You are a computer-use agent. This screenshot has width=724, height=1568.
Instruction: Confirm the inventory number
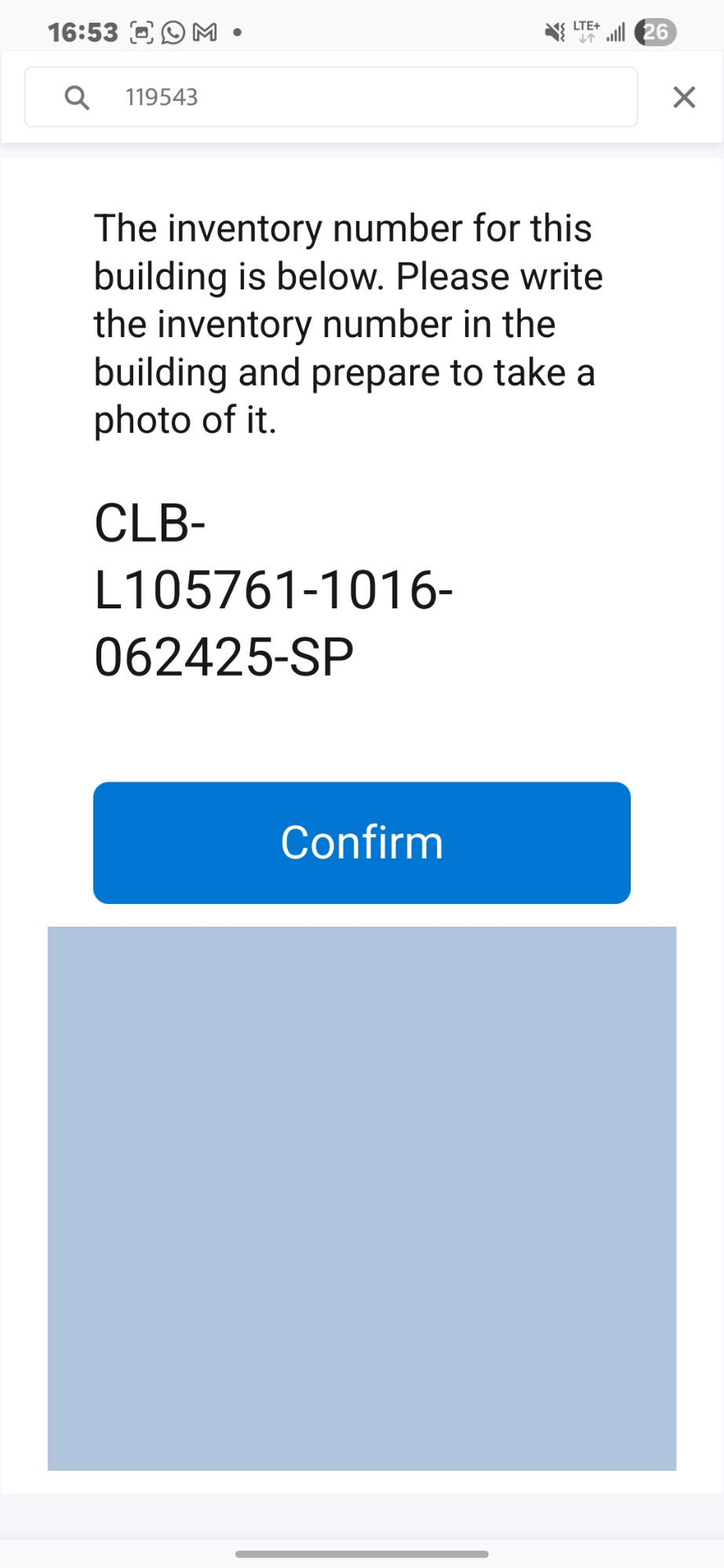pyautogui.click(x=362, y=843)
